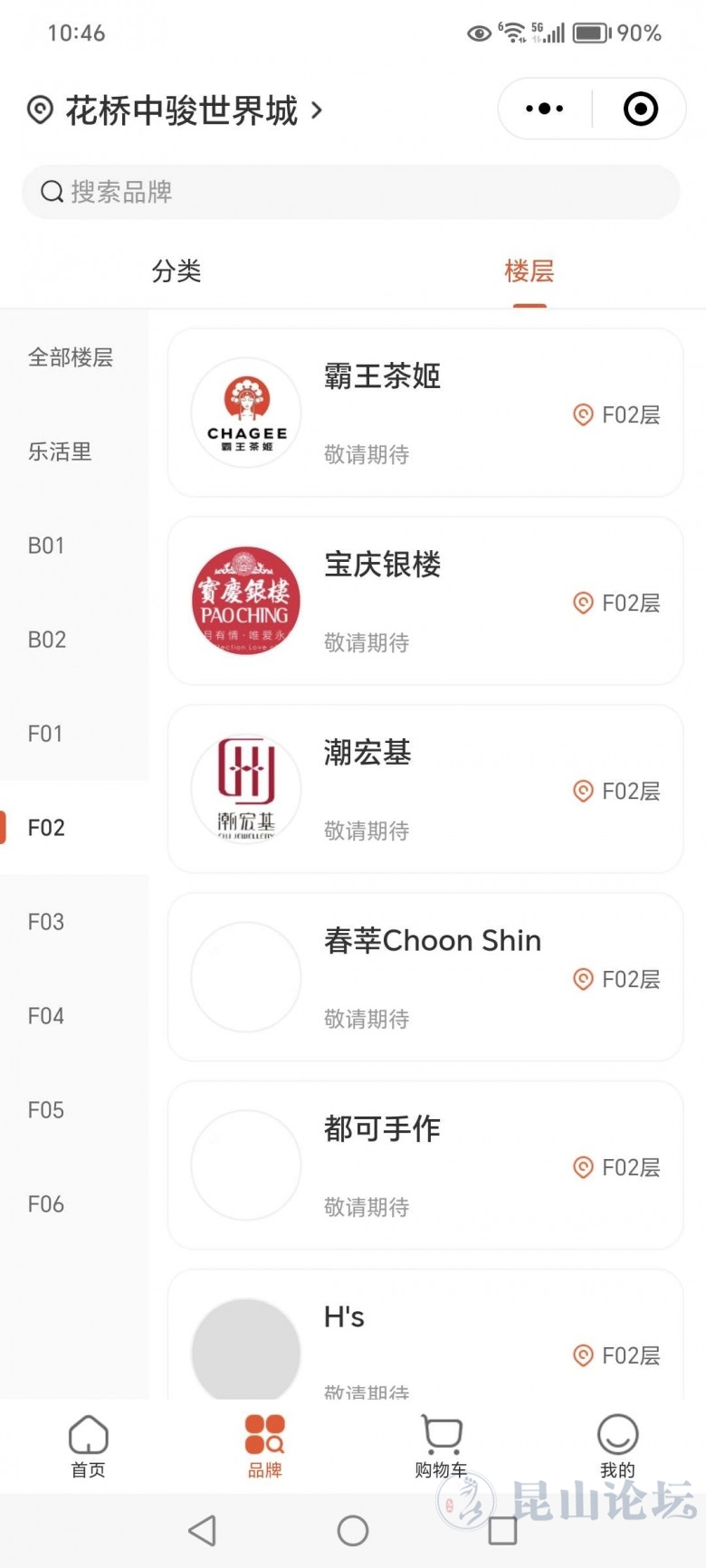Open 春莘Choon Shin brand card
The image size is (706, 1568).
point(425,977)
